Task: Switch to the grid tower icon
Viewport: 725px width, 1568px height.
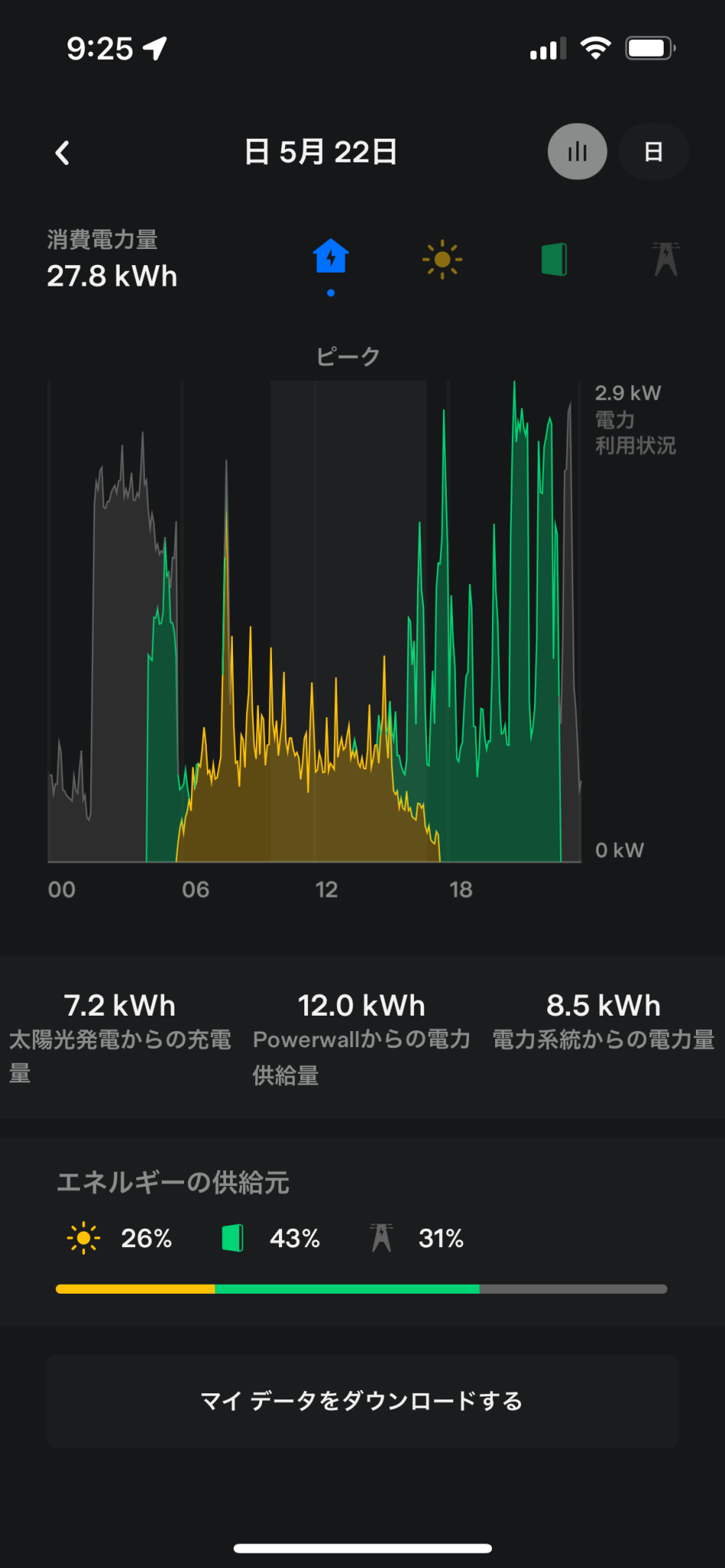Action: [x=665, y=260]
